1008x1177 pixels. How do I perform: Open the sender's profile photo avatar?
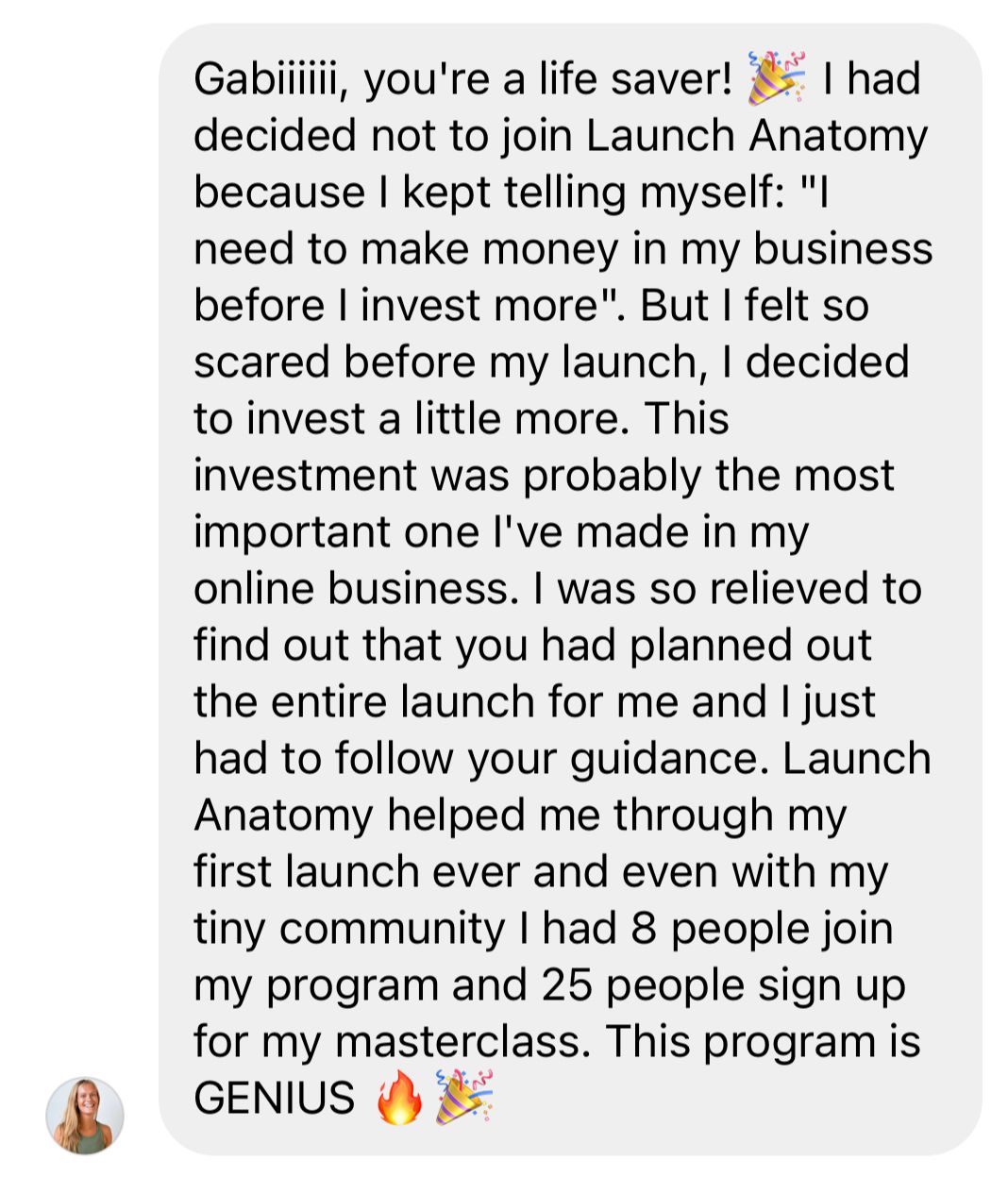tap(85, 1116)
